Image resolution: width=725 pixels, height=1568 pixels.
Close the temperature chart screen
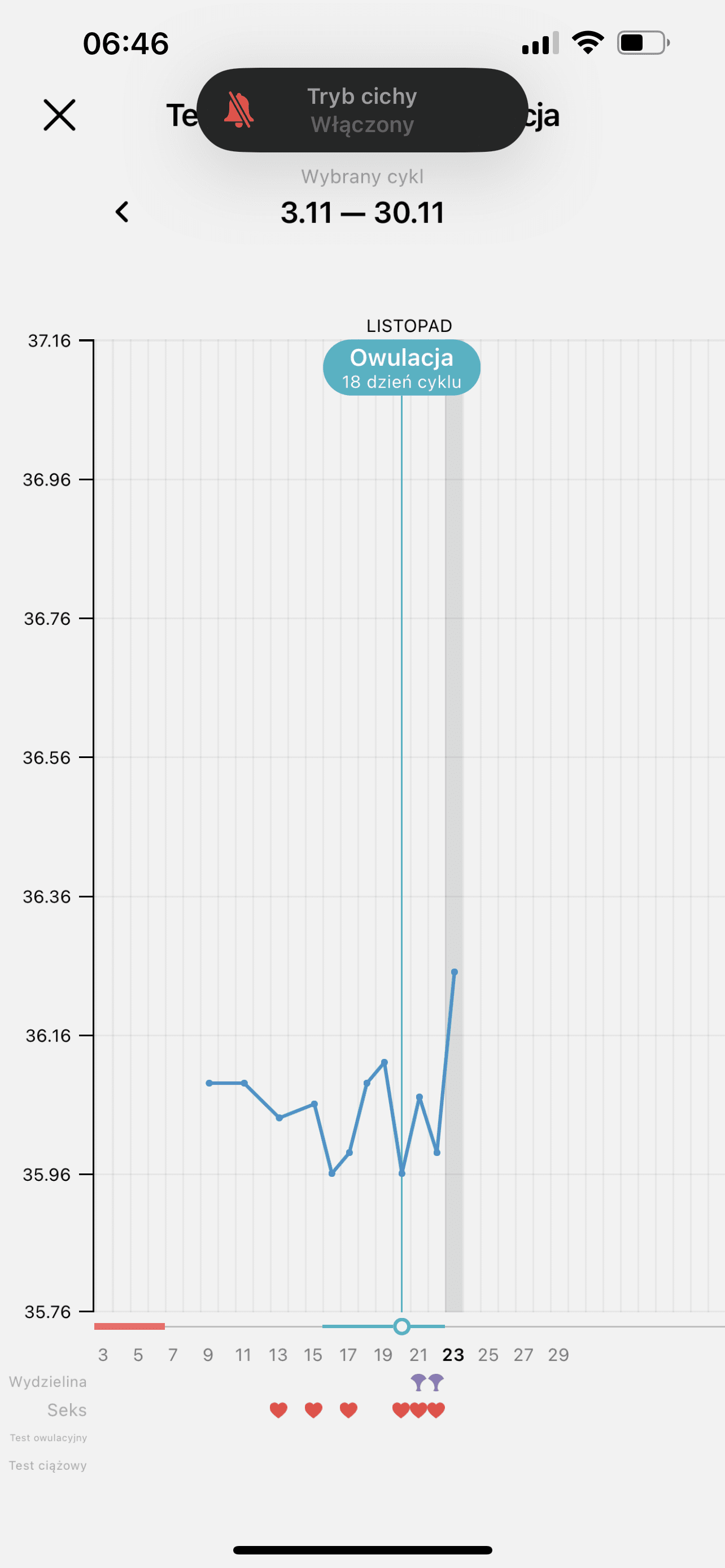pyautogui.click(x=60, y=115)
